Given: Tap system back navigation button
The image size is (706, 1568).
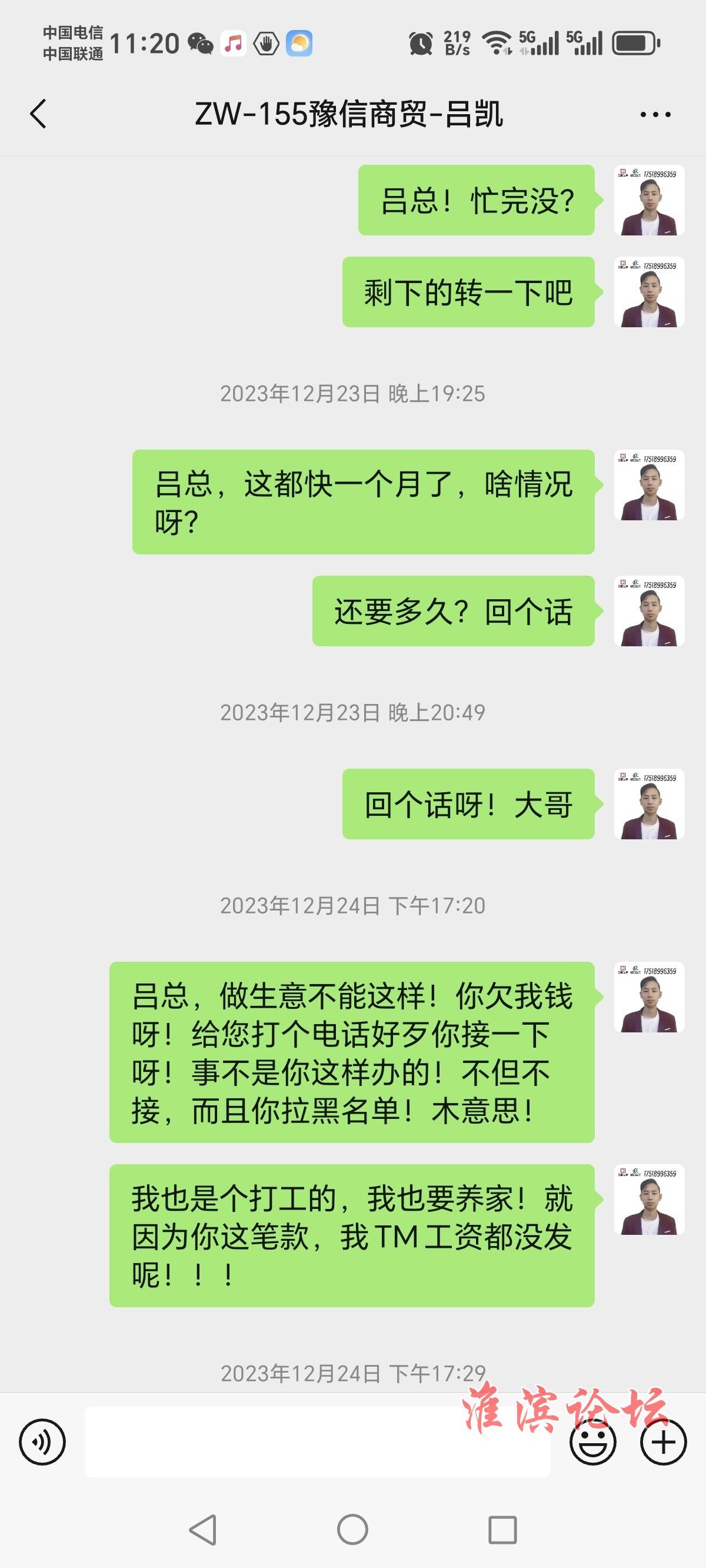Looking at the screenshot, I should click(x=202, y=1529).
